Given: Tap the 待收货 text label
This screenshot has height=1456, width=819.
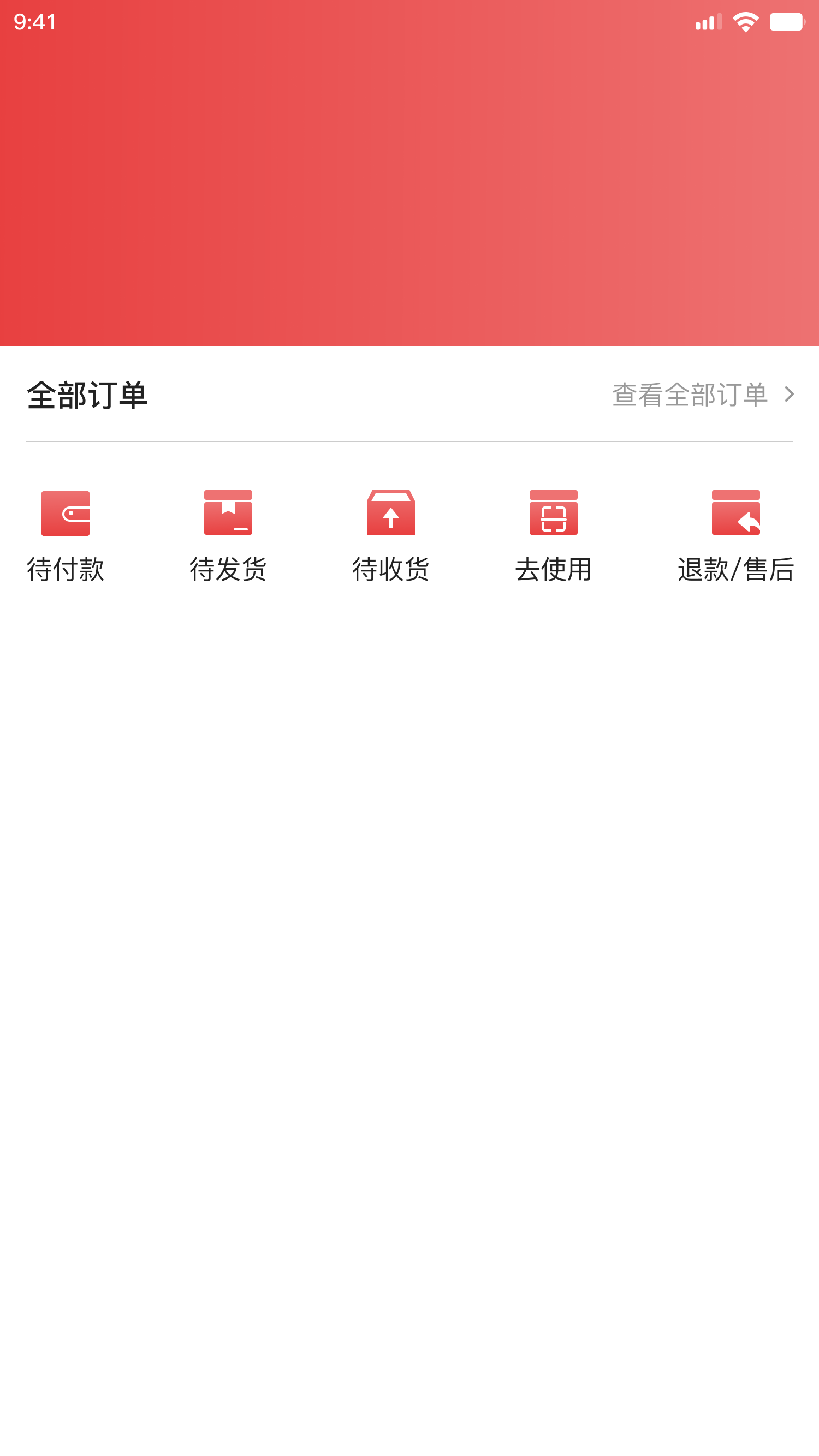Looking at the screenshot, I should (390, 571).
